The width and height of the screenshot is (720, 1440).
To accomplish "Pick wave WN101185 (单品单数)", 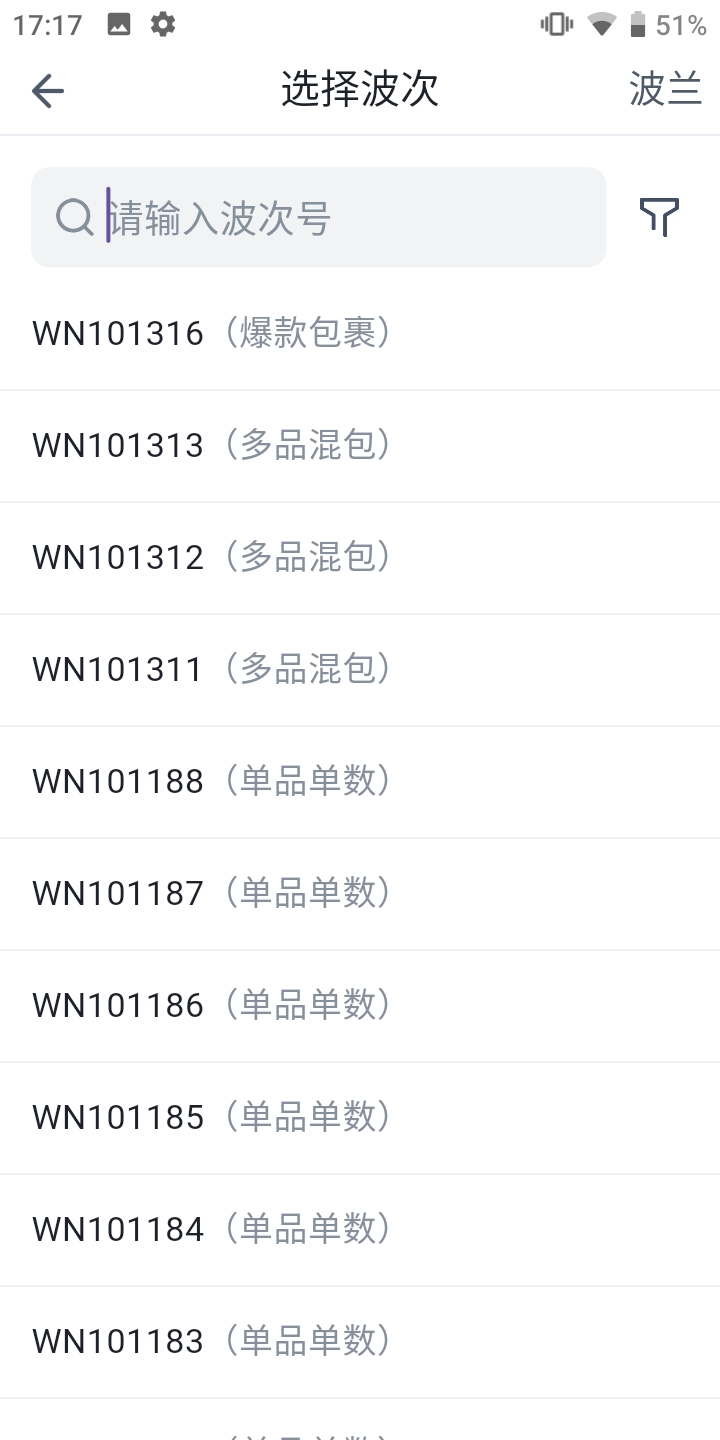I will [360, 1118].
